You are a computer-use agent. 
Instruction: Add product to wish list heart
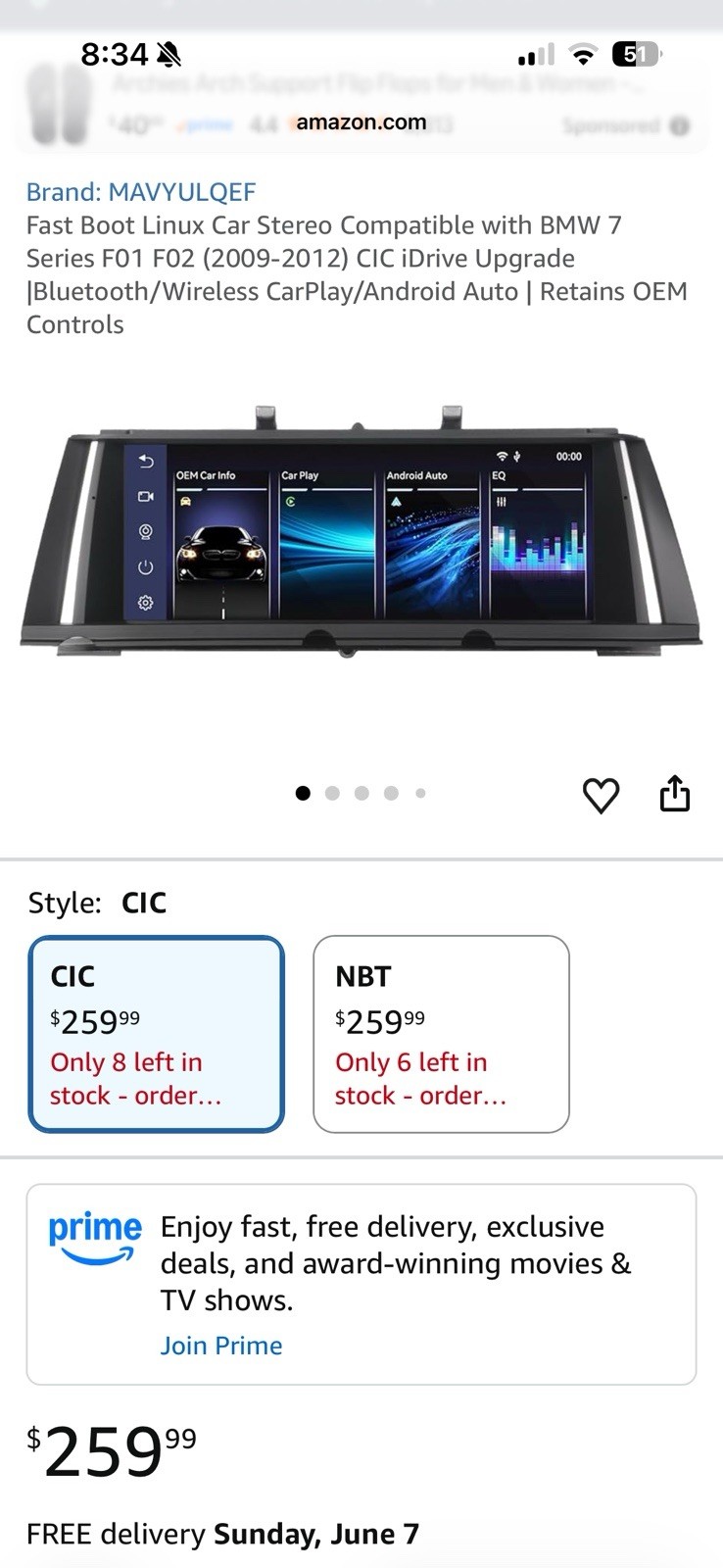coord(601,795)
